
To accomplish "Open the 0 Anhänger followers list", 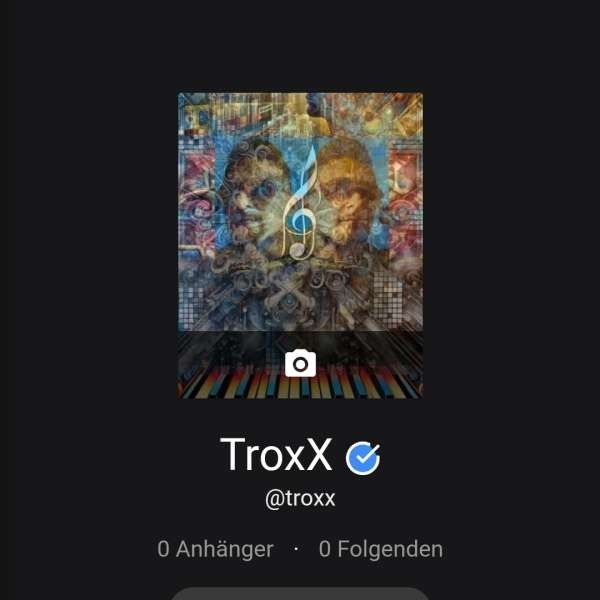I will [215, 549].
